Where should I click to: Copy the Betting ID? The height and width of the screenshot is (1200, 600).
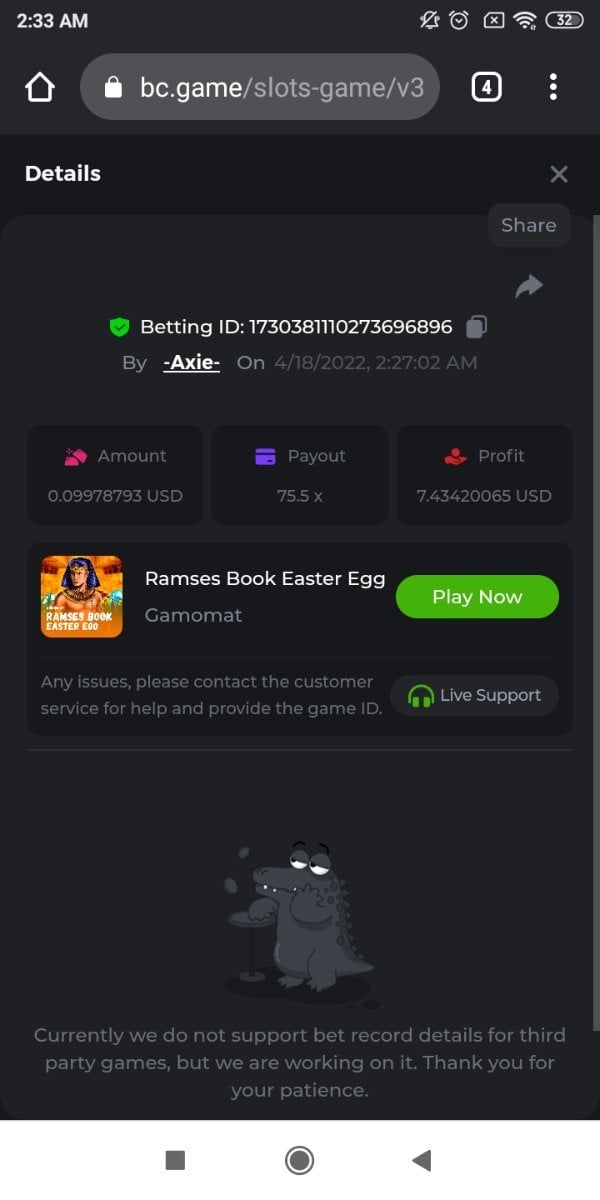pos(477,326)
